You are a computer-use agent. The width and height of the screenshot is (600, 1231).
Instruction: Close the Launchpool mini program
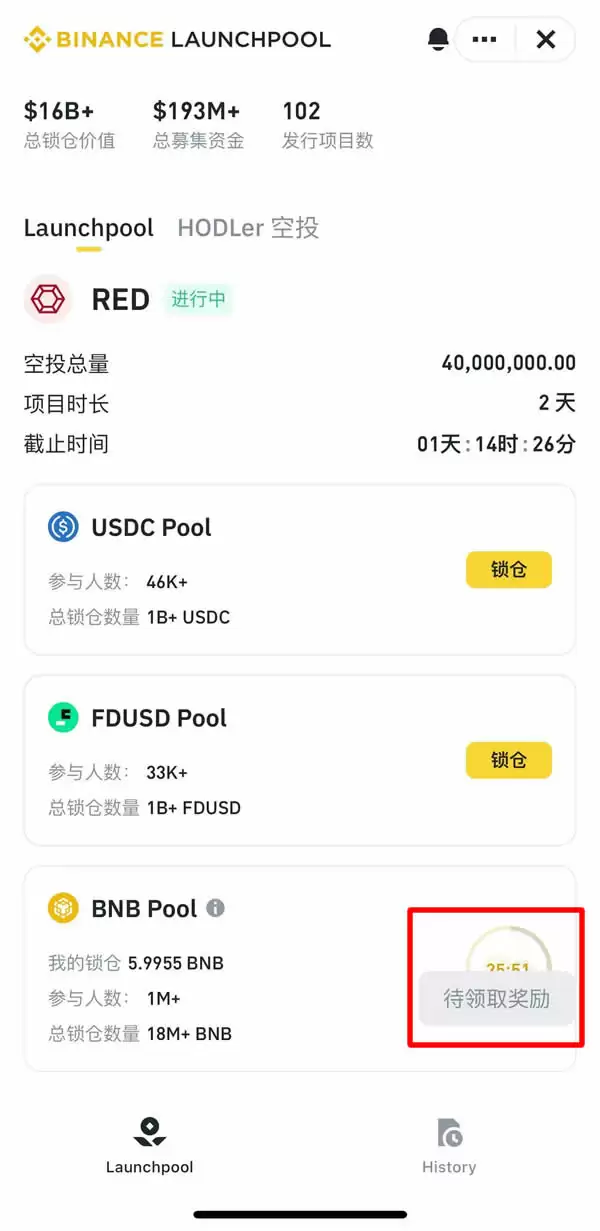[546, 40]
